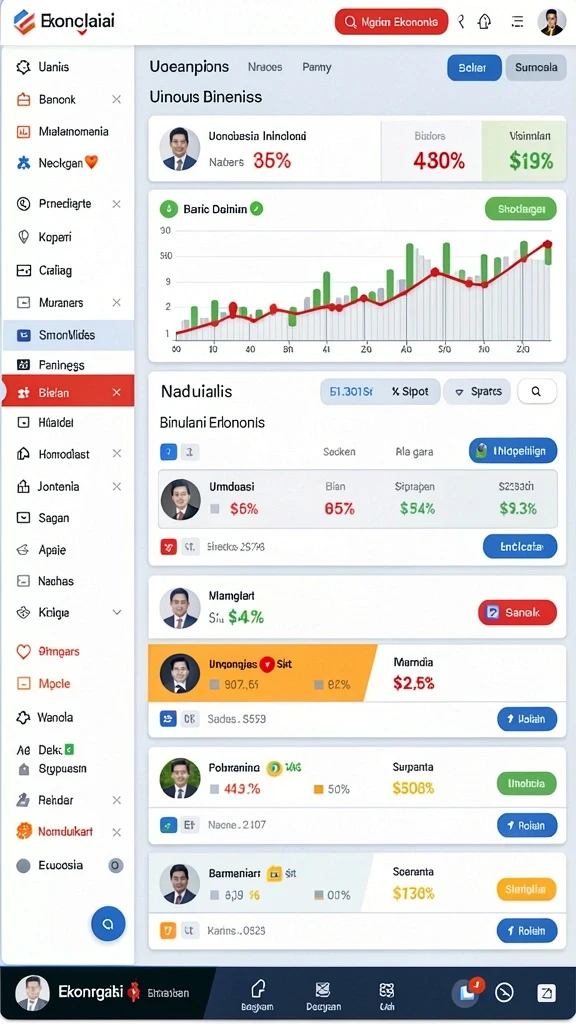Image resolution: width=576 pixels, height=1024 pixels.
Task: Tap the round blue floating button in sidebar
Action: [x=108, y=924]
